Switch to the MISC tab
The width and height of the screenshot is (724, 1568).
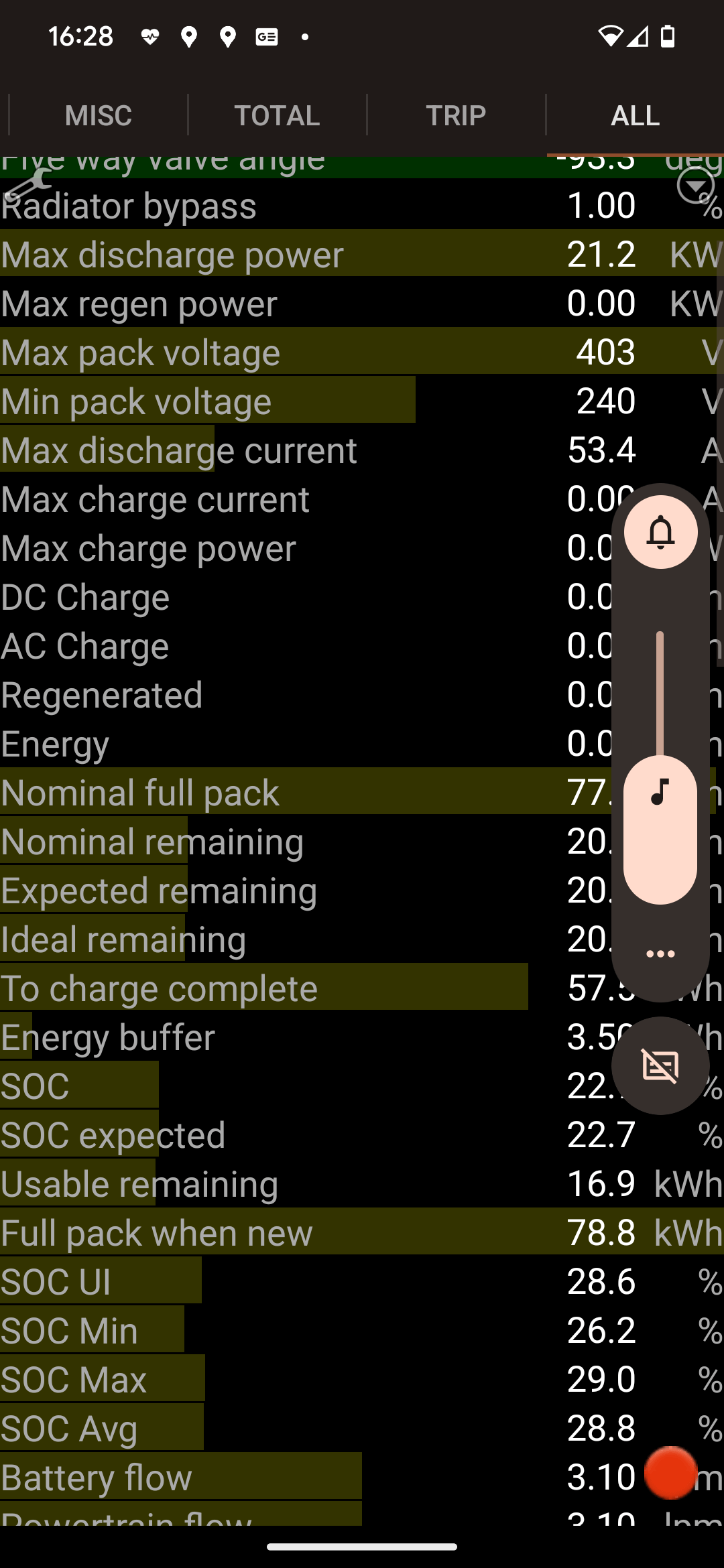98,115
